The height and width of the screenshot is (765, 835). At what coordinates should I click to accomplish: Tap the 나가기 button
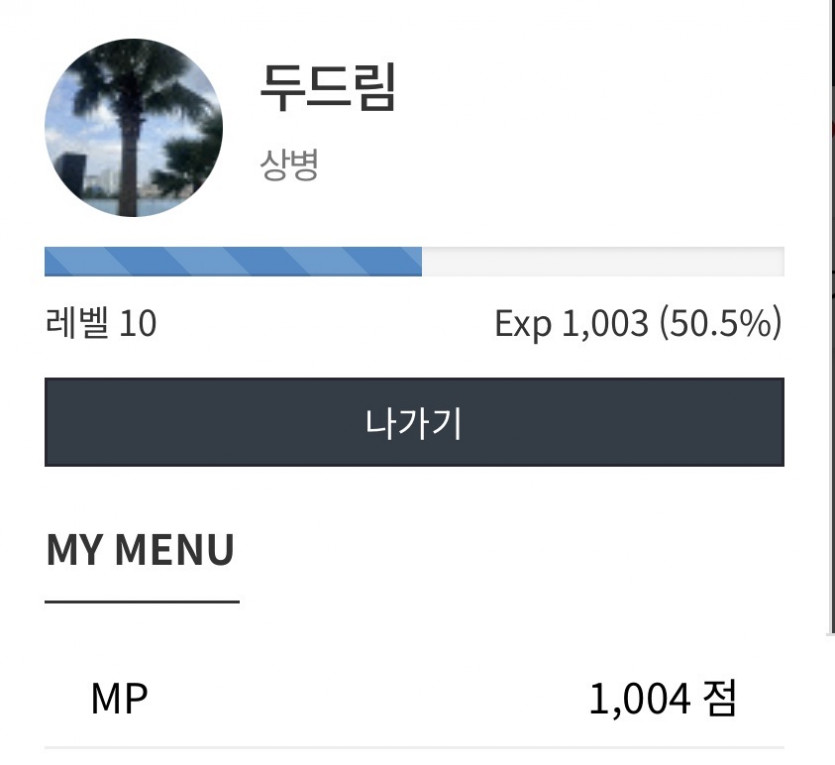[414, 422]
